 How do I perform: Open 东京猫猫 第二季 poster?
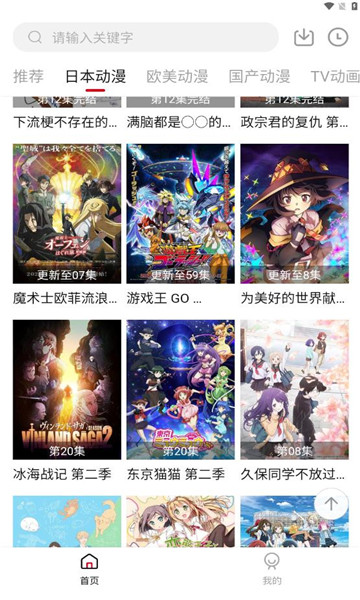click(181, 390)
